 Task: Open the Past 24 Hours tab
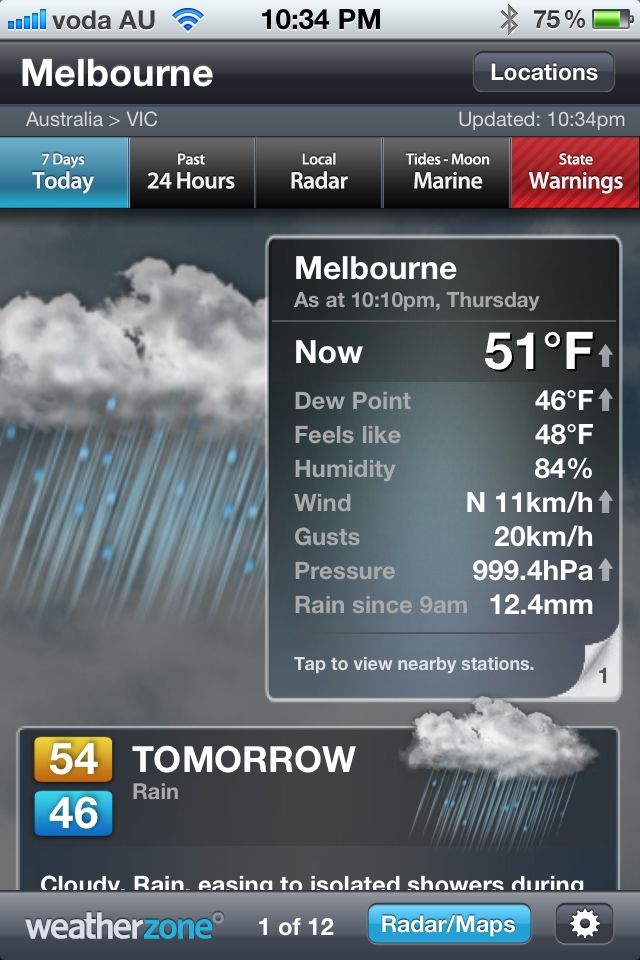[x=191, y=172]
